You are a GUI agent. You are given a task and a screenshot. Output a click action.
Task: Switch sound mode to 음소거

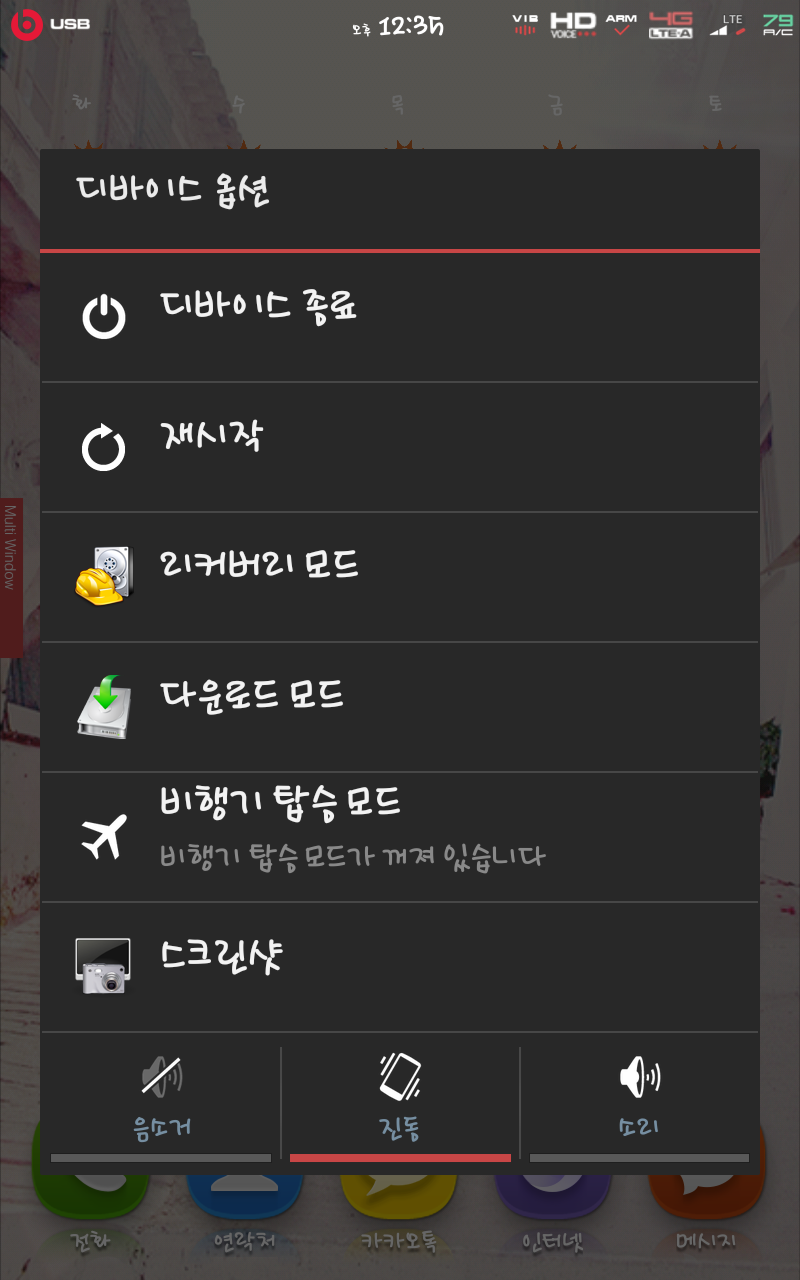pos(161,1100)
